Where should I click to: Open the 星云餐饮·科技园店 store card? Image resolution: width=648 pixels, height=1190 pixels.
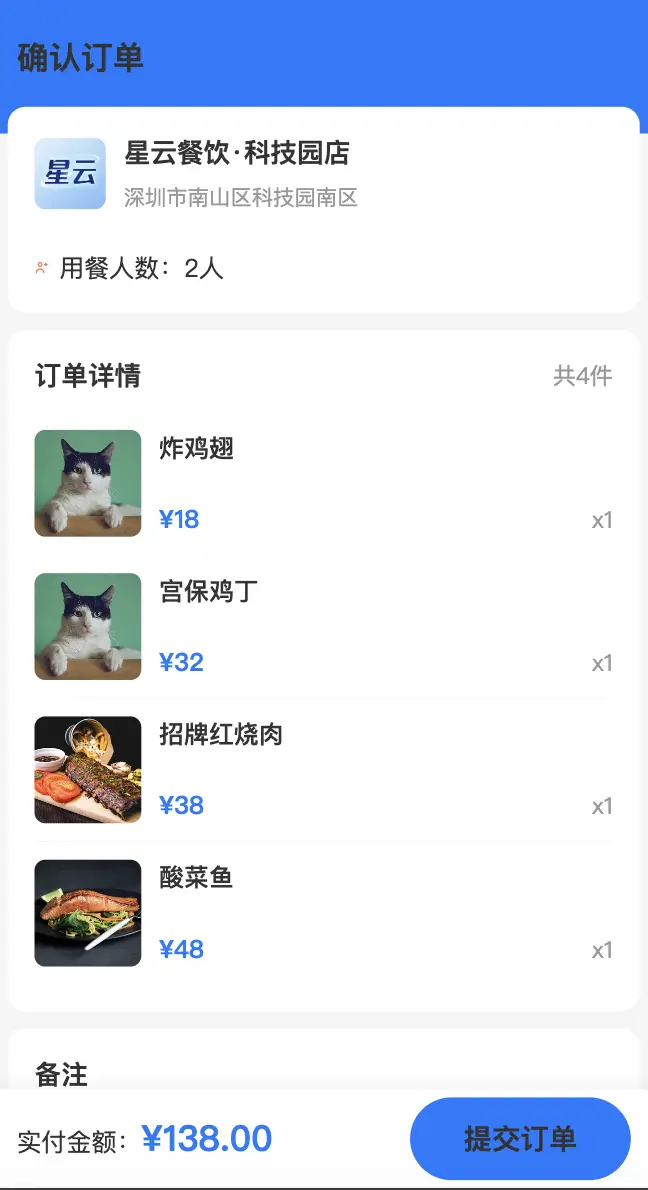236,173
